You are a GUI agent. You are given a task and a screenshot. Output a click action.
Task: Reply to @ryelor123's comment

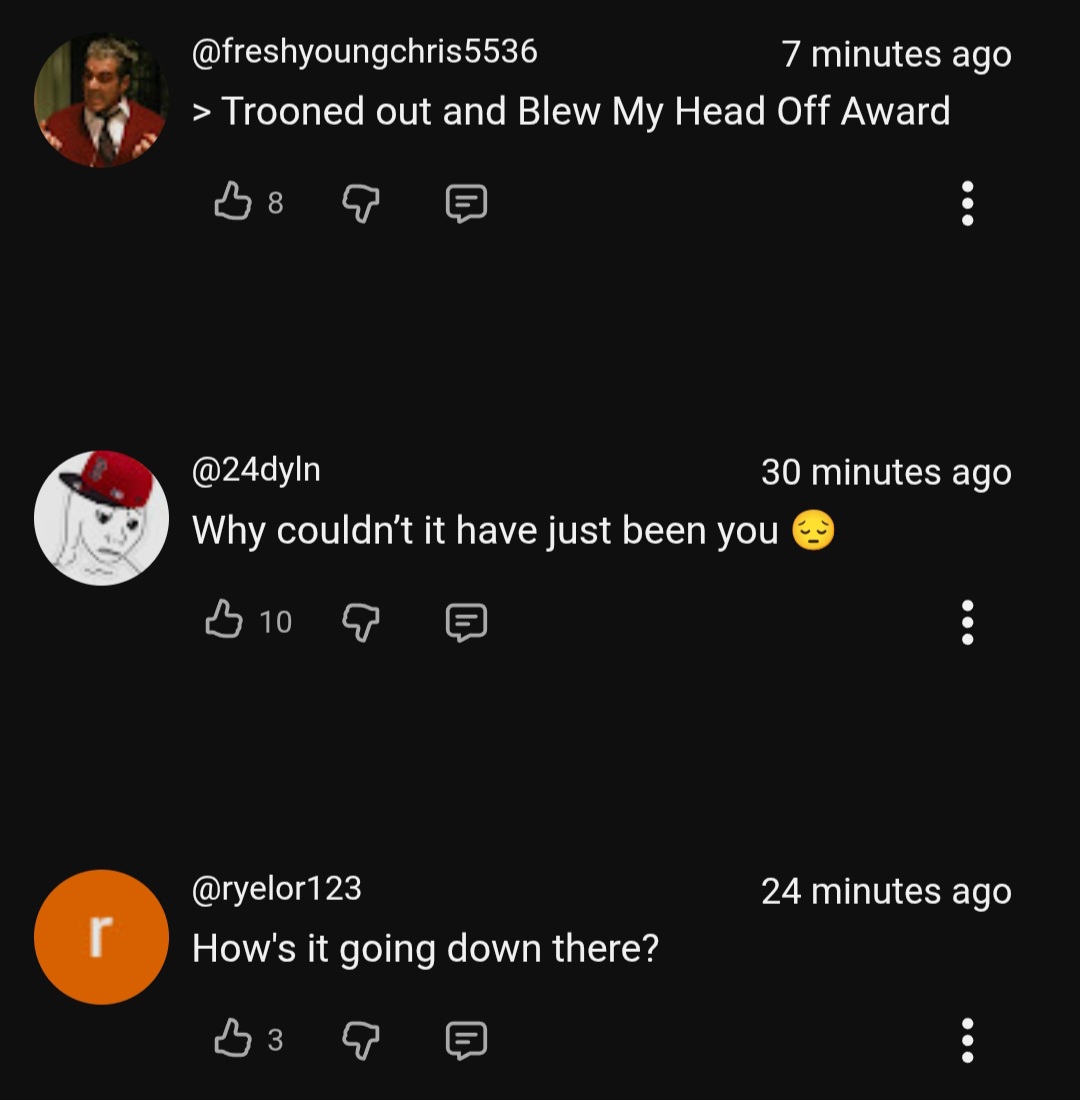coord(465,1040)
